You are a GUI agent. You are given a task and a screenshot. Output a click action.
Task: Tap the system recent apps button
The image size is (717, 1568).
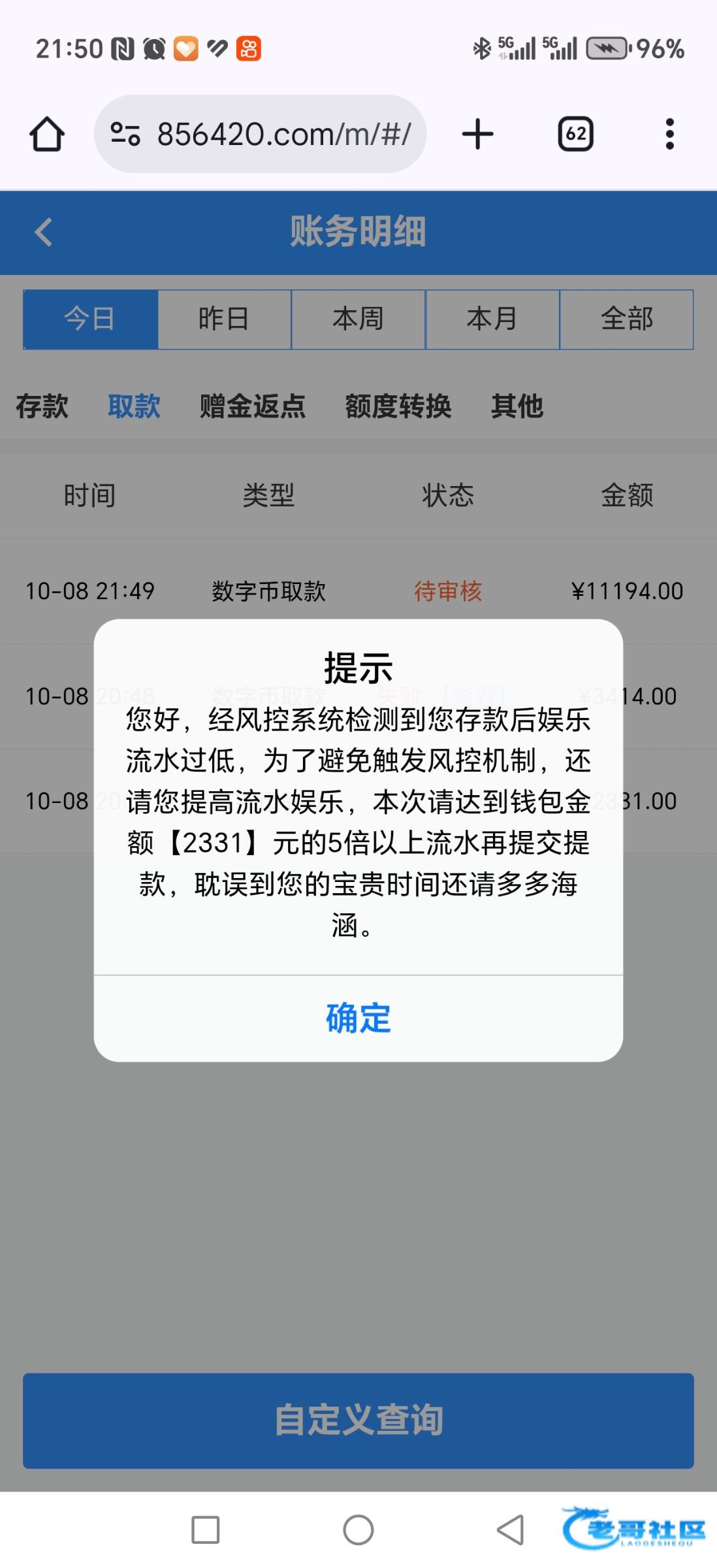[x=205, y=1529]
